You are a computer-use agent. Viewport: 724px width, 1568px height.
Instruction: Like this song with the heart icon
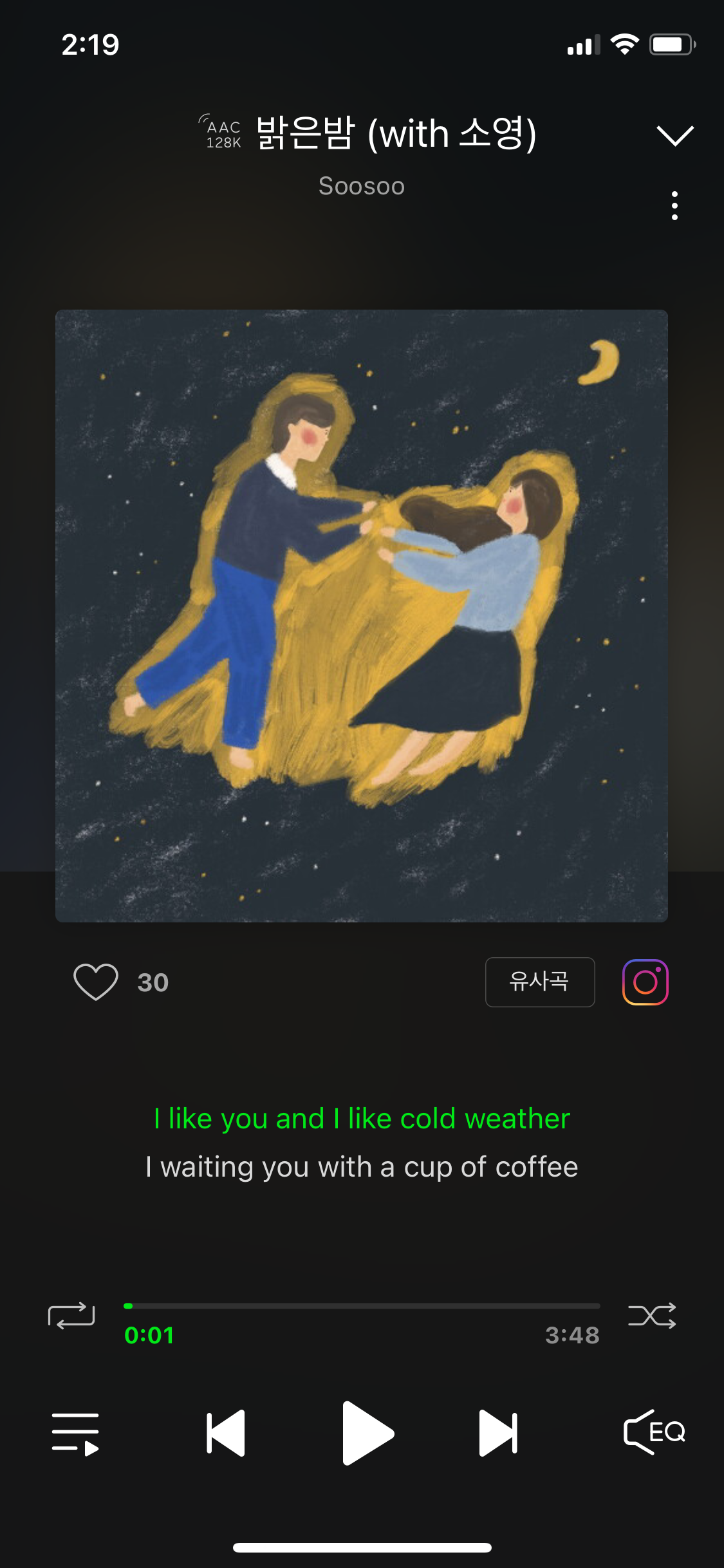coord(96,982)
